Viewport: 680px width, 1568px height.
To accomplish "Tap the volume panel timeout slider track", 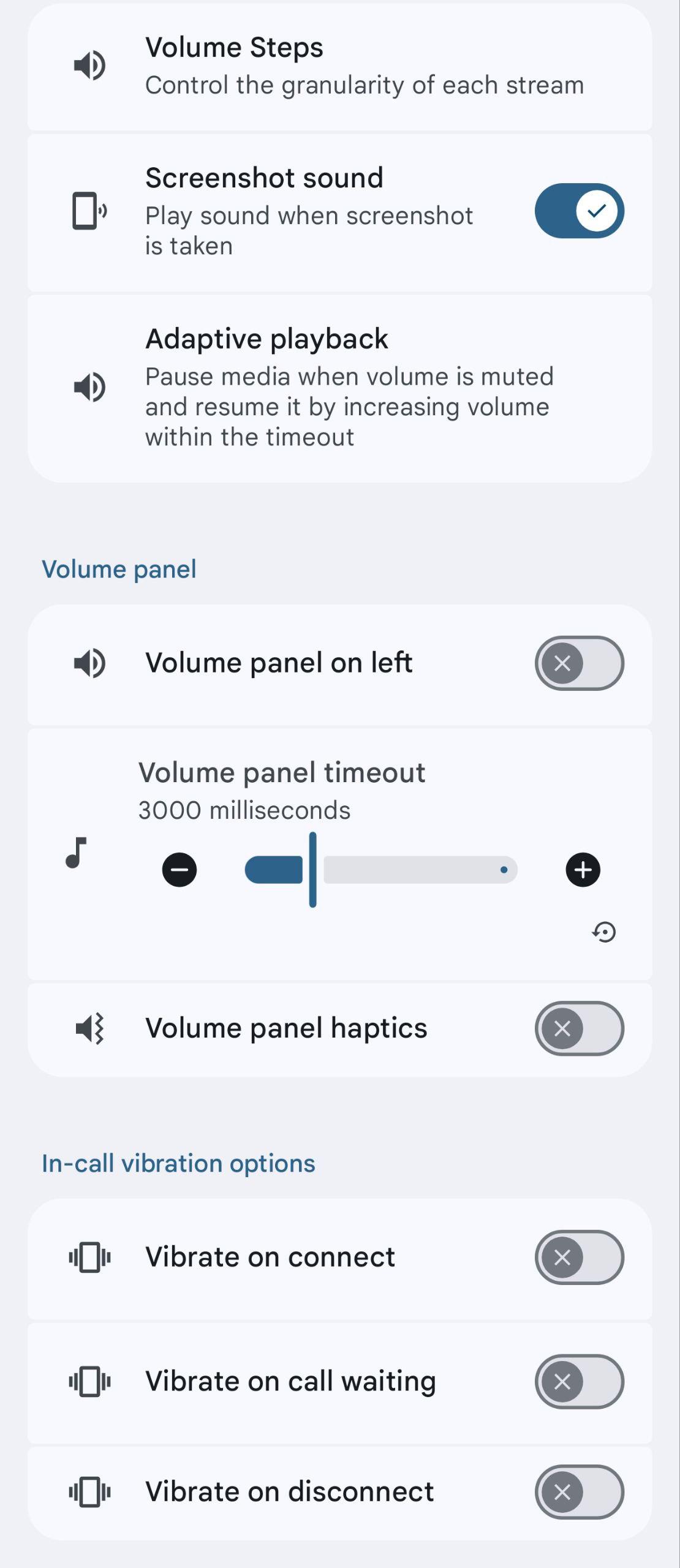I will click(420, 870).
